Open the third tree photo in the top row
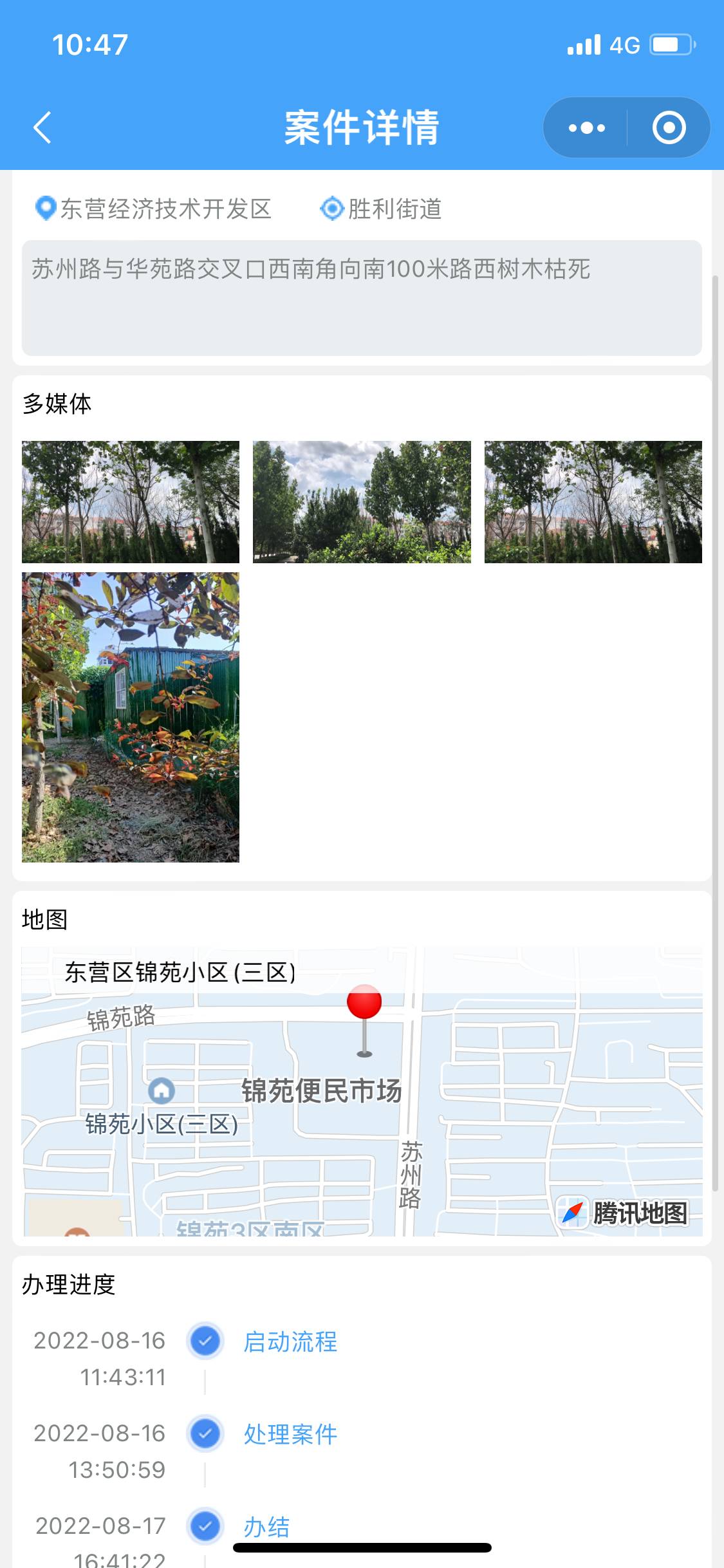Image resolution: width=724 pixels, height=1568 pixels. click(x=593, y=502)
